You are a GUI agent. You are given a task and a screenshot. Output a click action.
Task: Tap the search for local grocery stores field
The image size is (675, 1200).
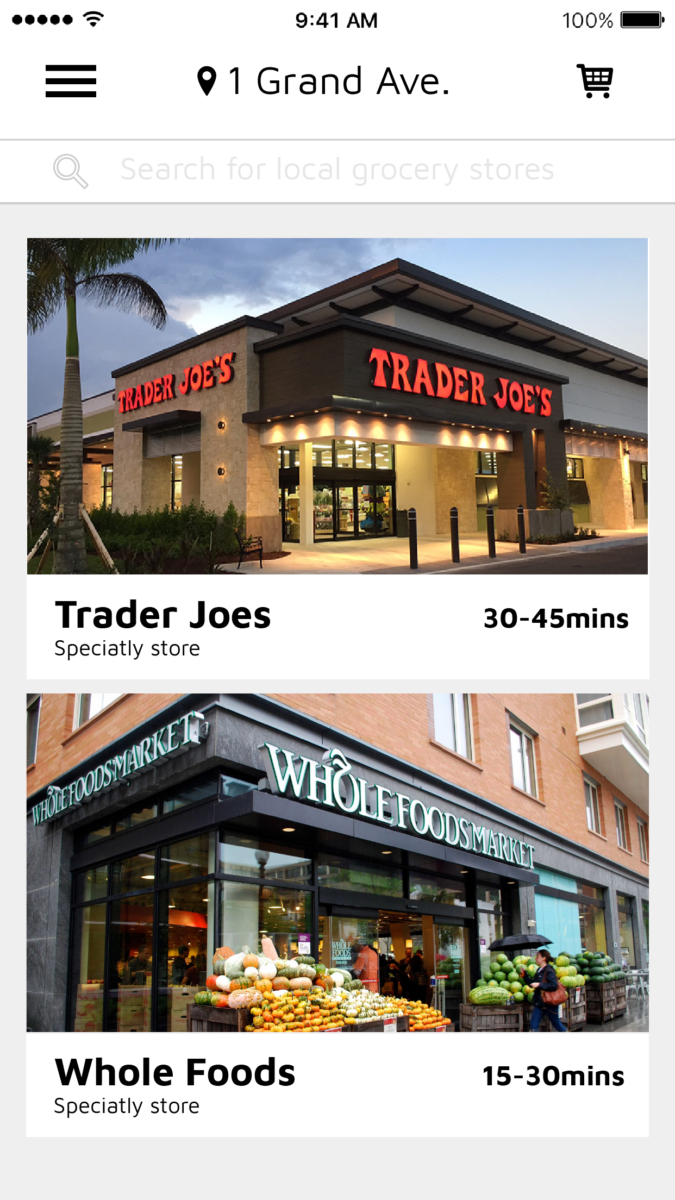point(336,170)
